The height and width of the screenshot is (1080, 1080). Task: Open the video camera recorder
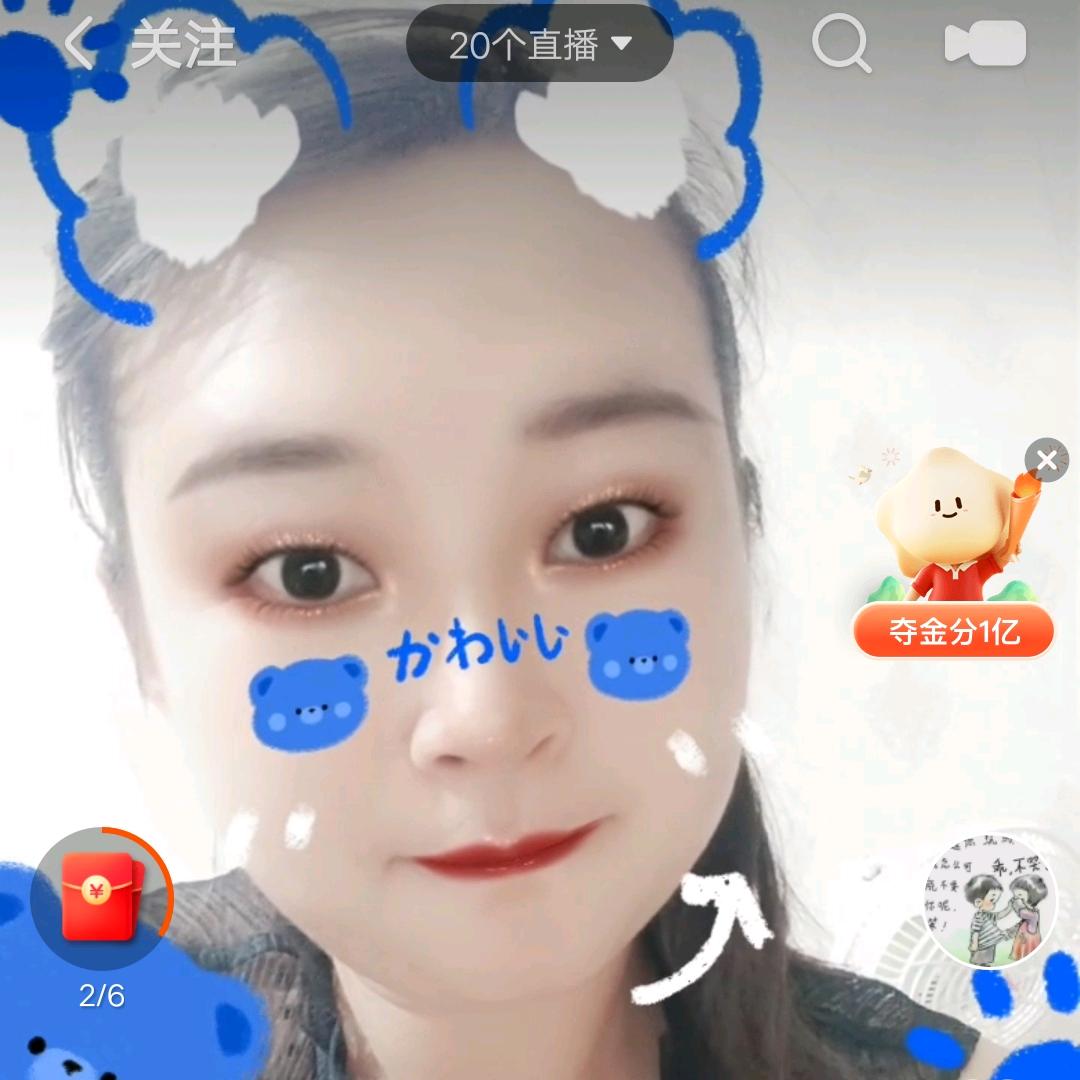tap(985, 44)
